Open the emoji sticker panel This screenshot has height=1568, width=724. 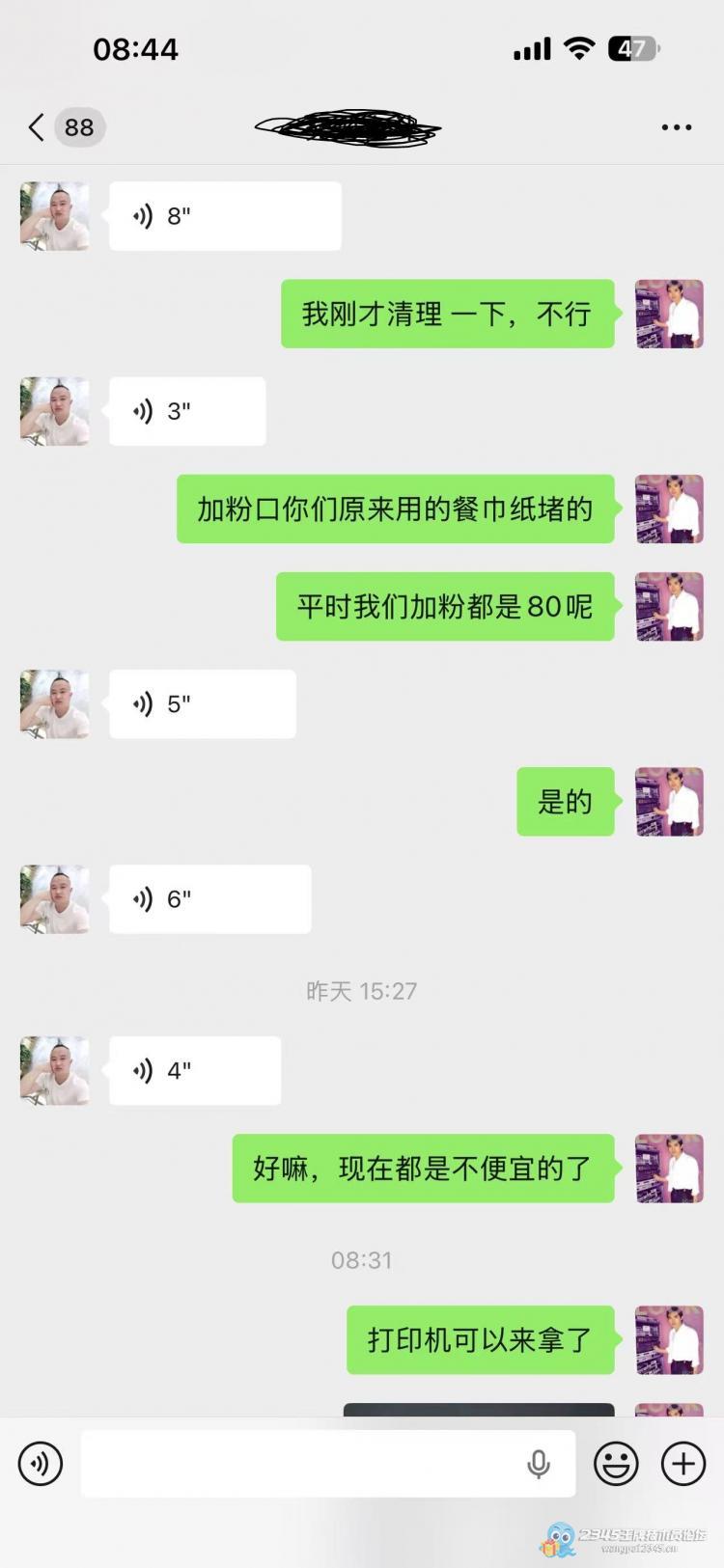(x=616, y=1464)
